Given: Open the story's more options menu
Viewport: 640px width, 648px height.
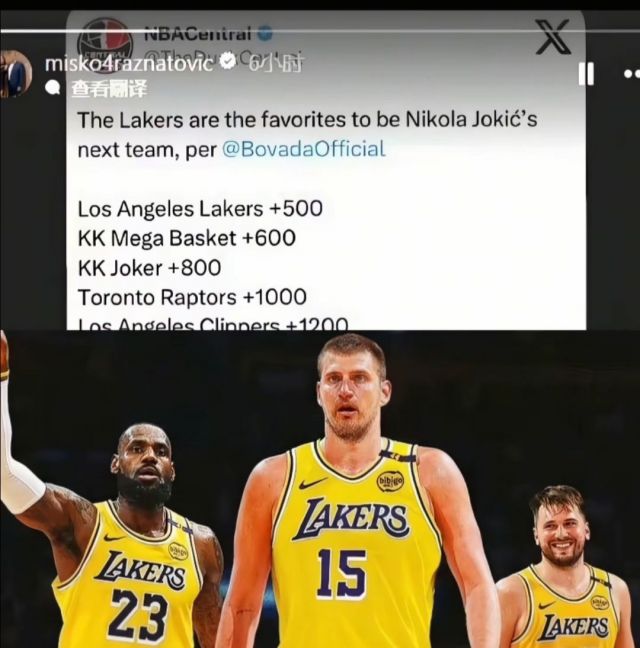Looking at the screenshot, I should tap(629, 74).
